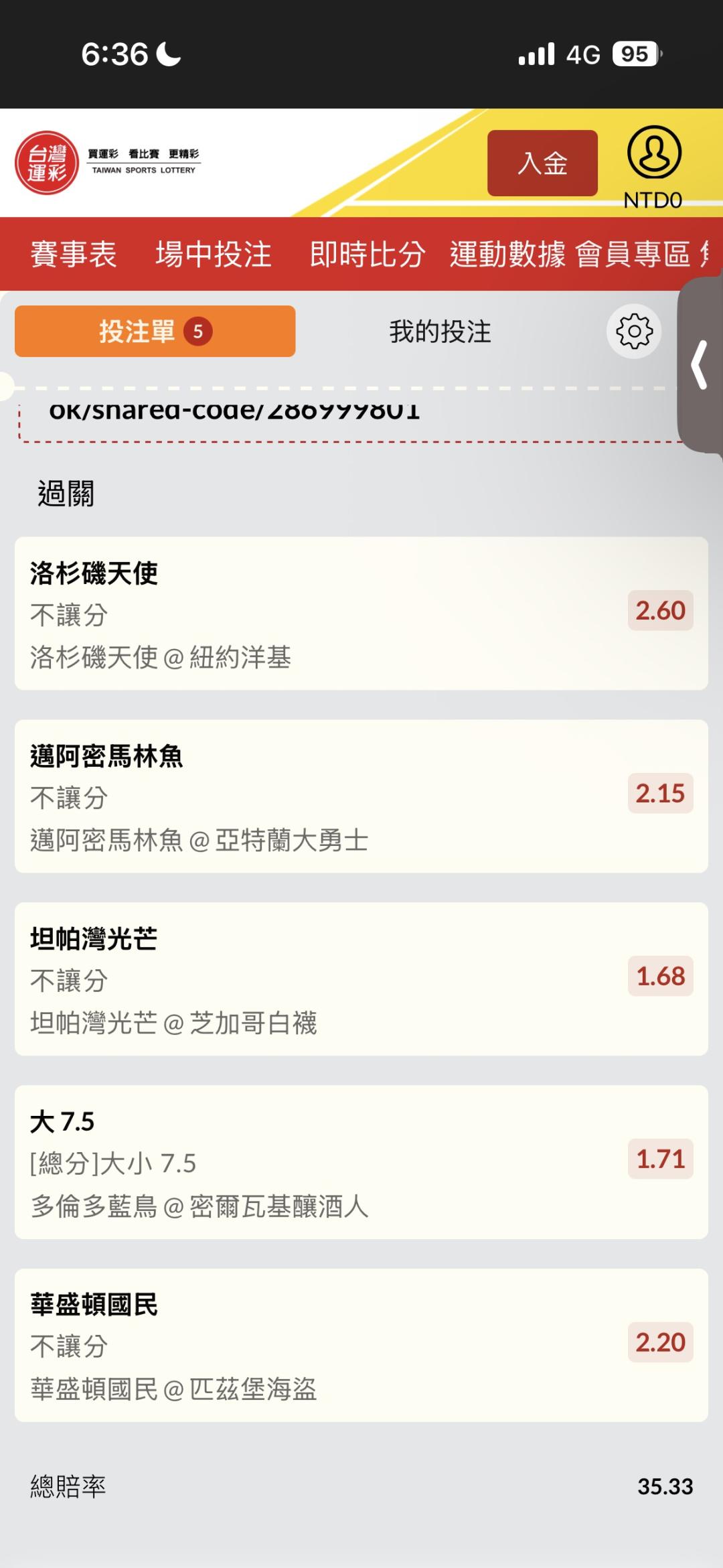Go to 即時比分 live scores

coord(368,254)
